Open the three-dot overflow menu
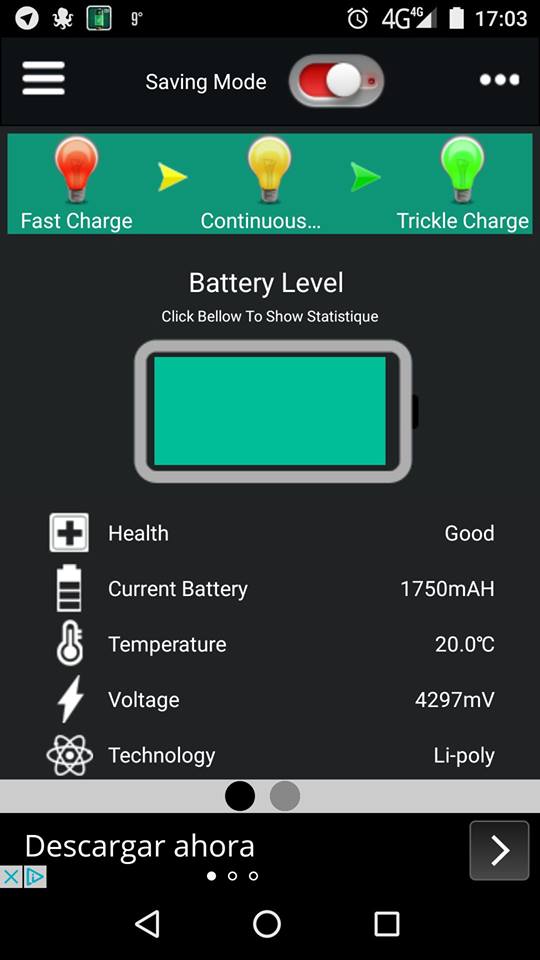Viewport: 540px width, 960px height. click(500, 80)
